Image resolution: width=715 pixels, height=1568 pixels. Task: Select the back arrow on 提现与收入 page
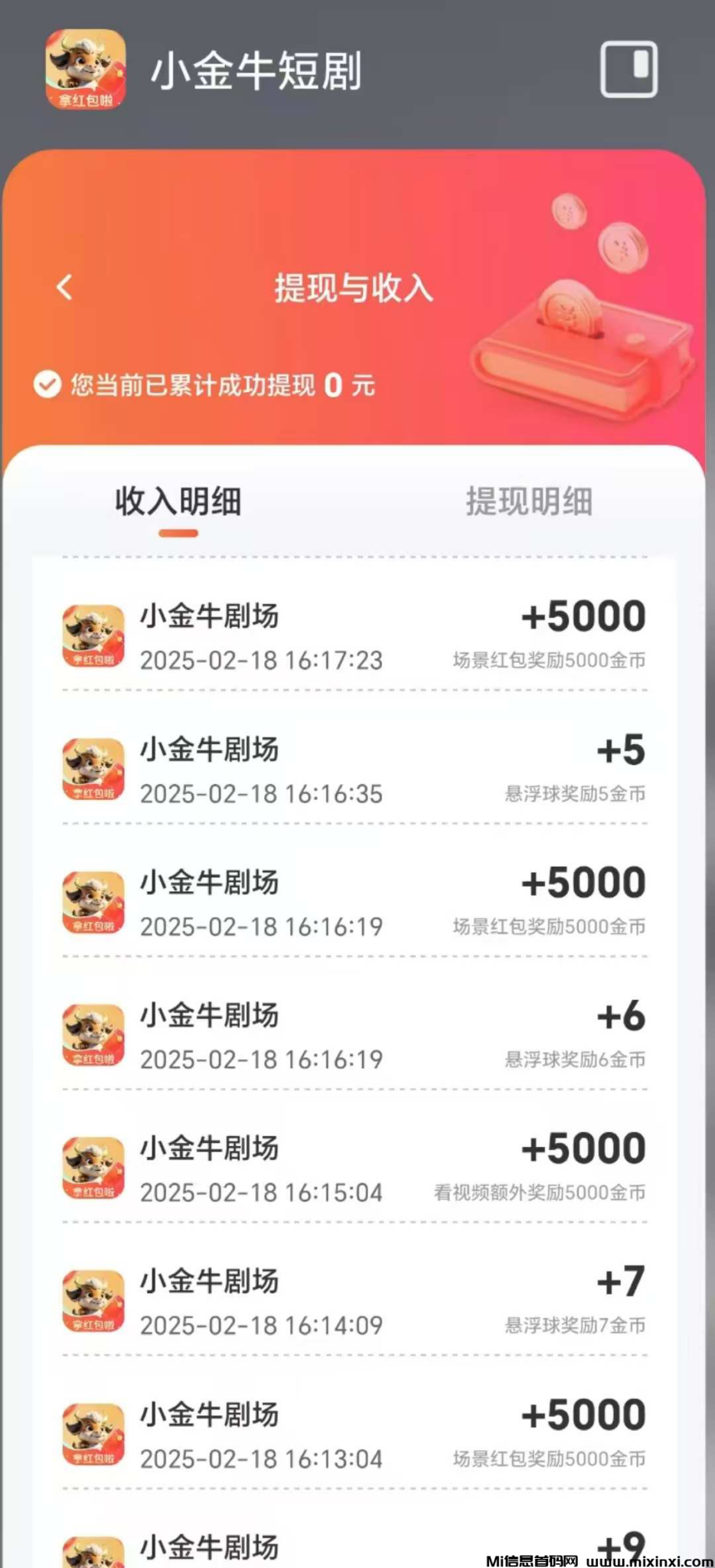pyautogui.click(x=63, y=287)
